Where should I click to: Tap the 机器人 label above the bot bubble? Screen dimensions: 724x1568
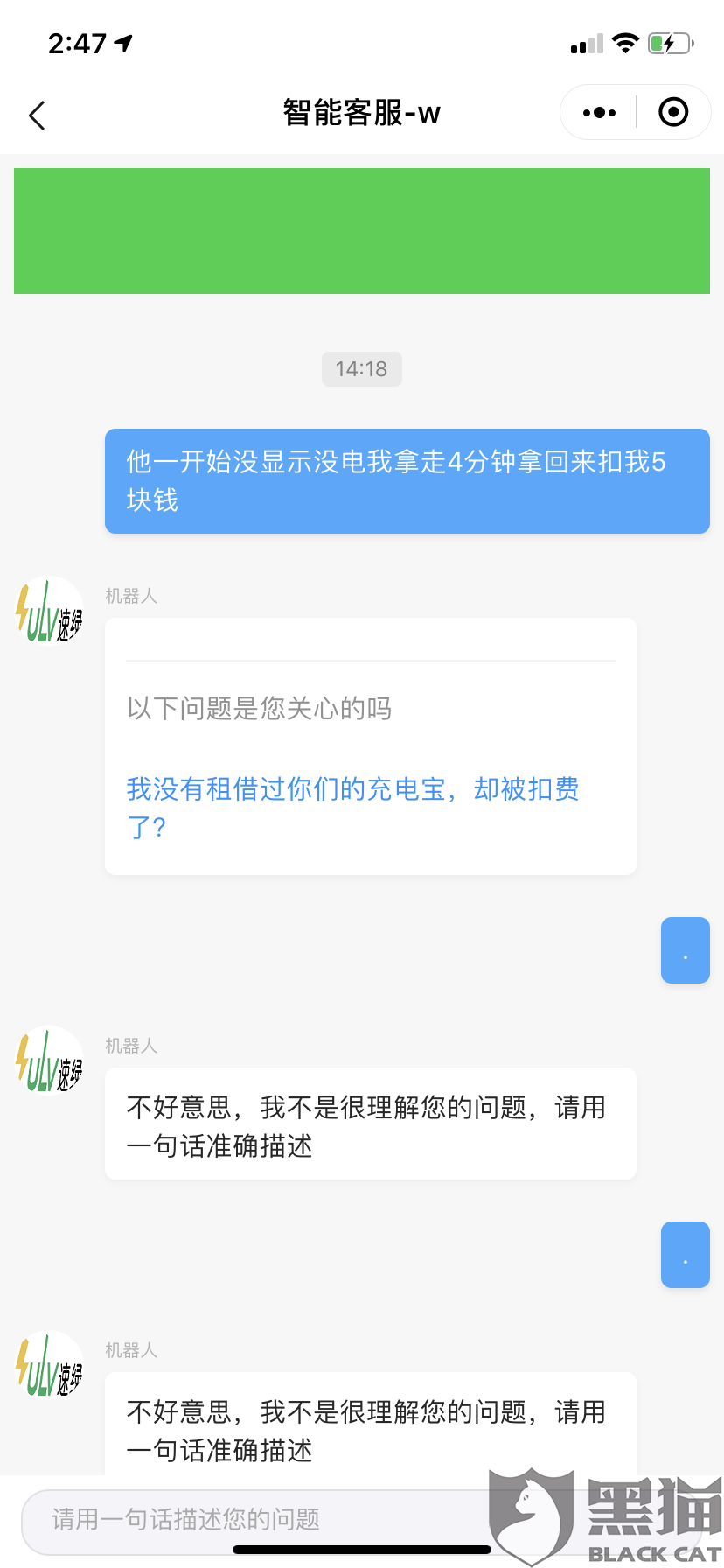coord(131,596)
